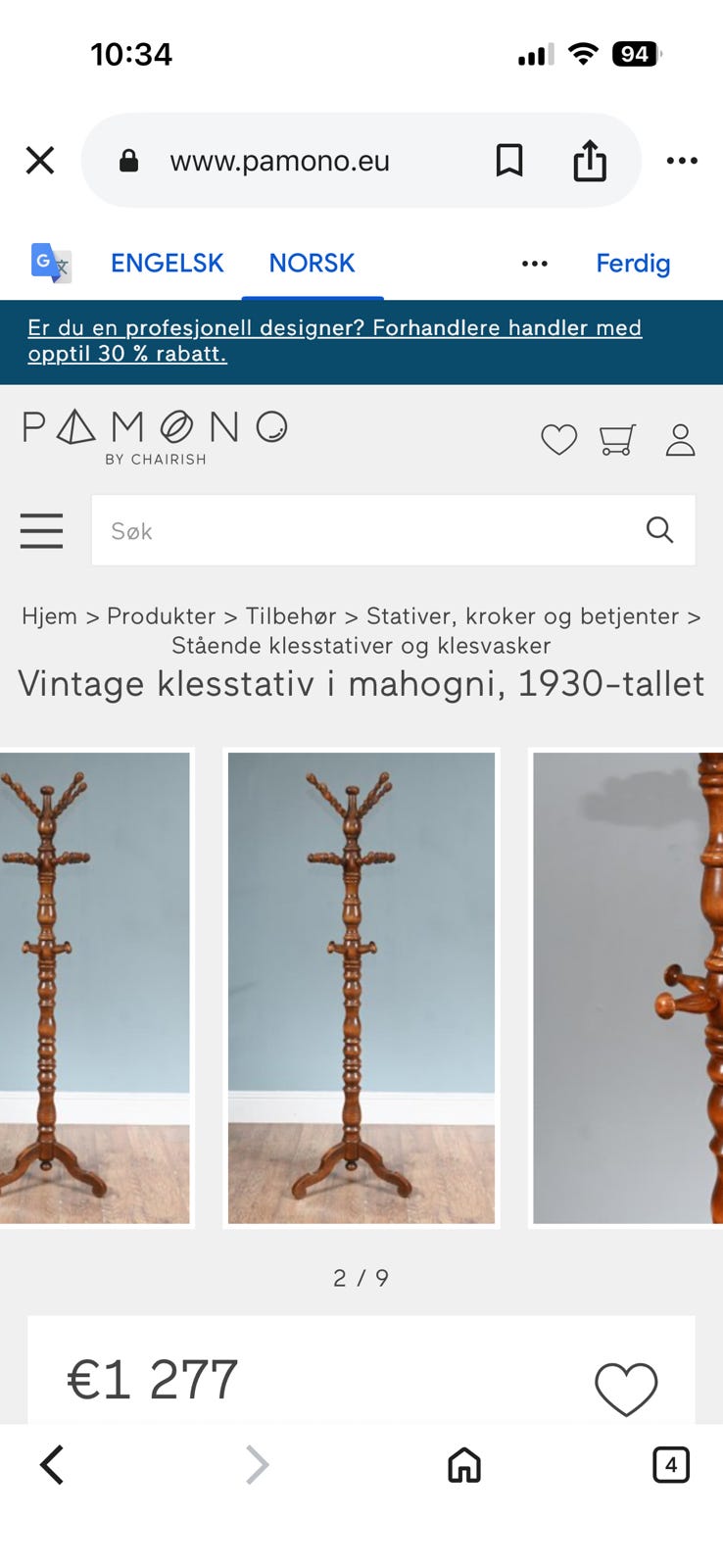Tap the search Søk input field
Screen dimensions: 723x1568
pyautogui.click(x=343, y=530)
